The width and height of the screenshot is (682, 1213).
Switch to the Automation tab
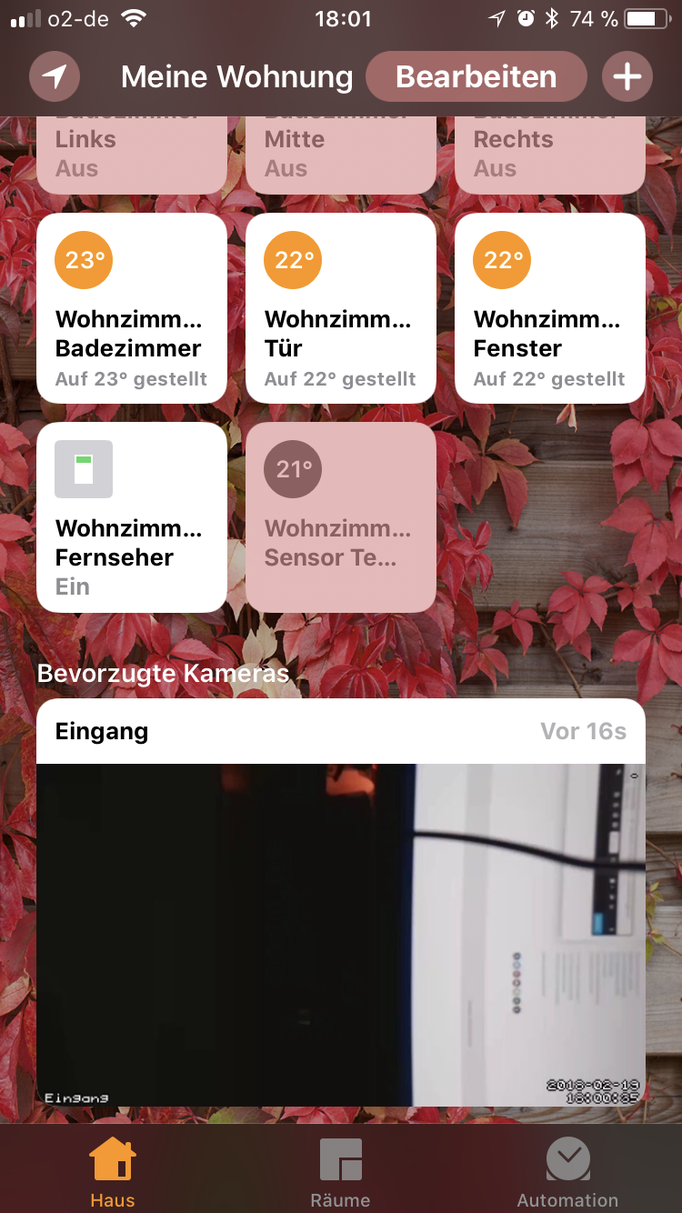point(567,1172)
